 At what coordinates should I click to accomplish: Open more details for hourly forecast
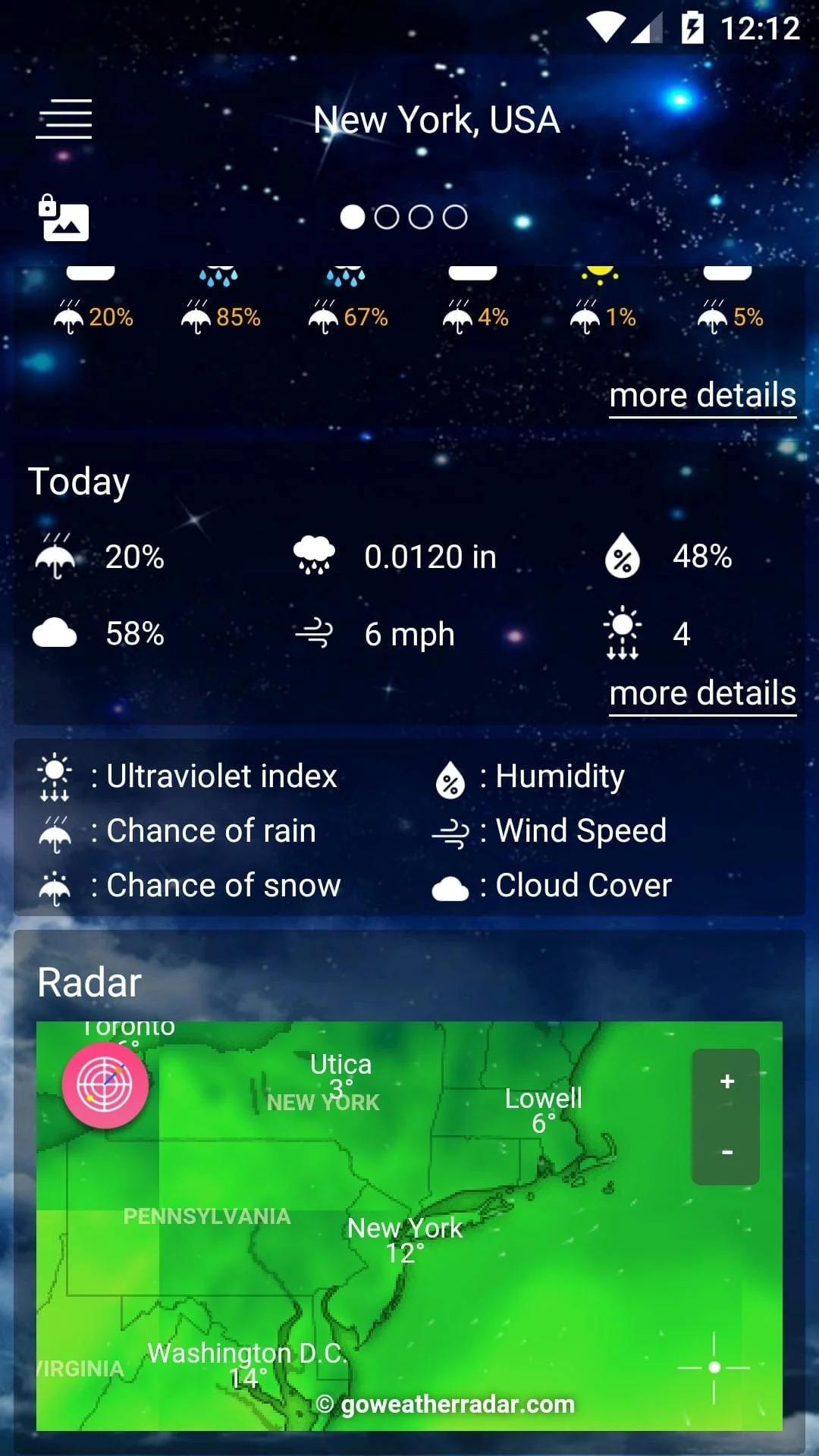click(x=701, y=394)
